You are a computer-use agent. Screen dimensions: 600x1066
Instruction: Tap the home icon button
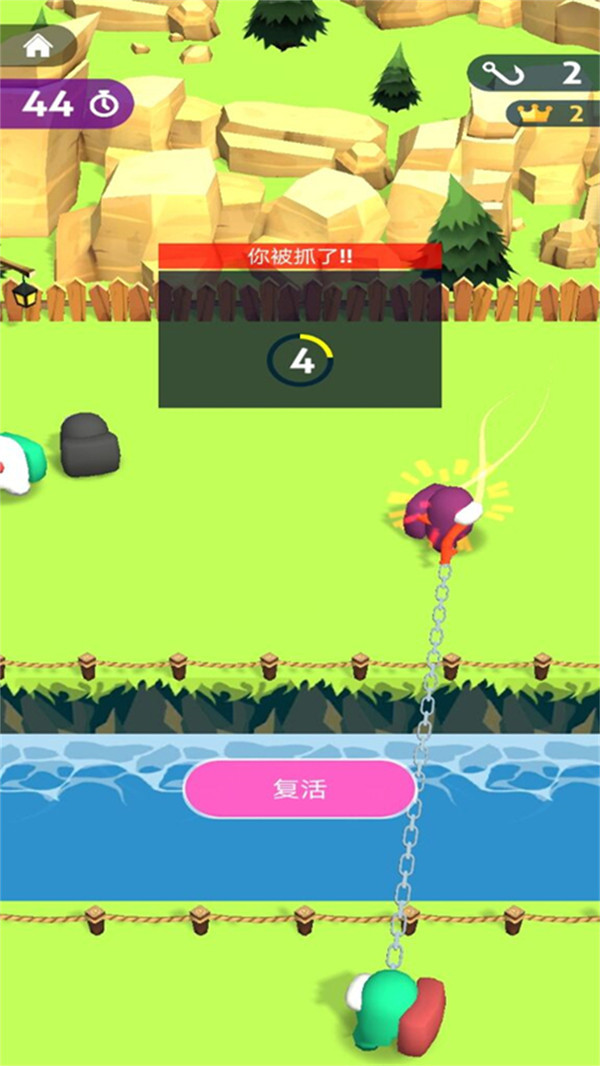tap(38, 45)
